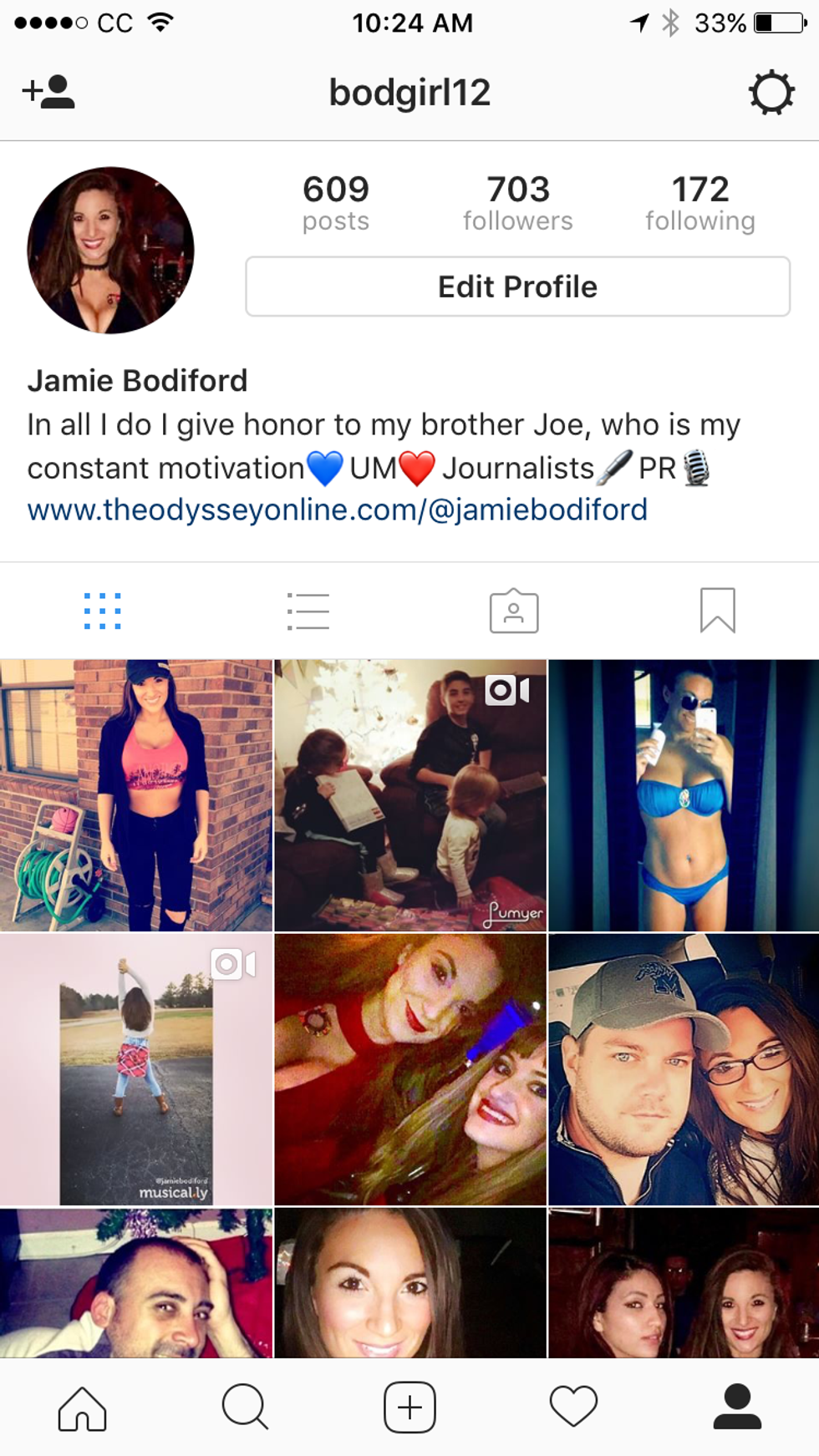Open the saved bookmarks tab
This screenshot has width=819, height=1456.
pyautogui.click(x=717, y=611)
